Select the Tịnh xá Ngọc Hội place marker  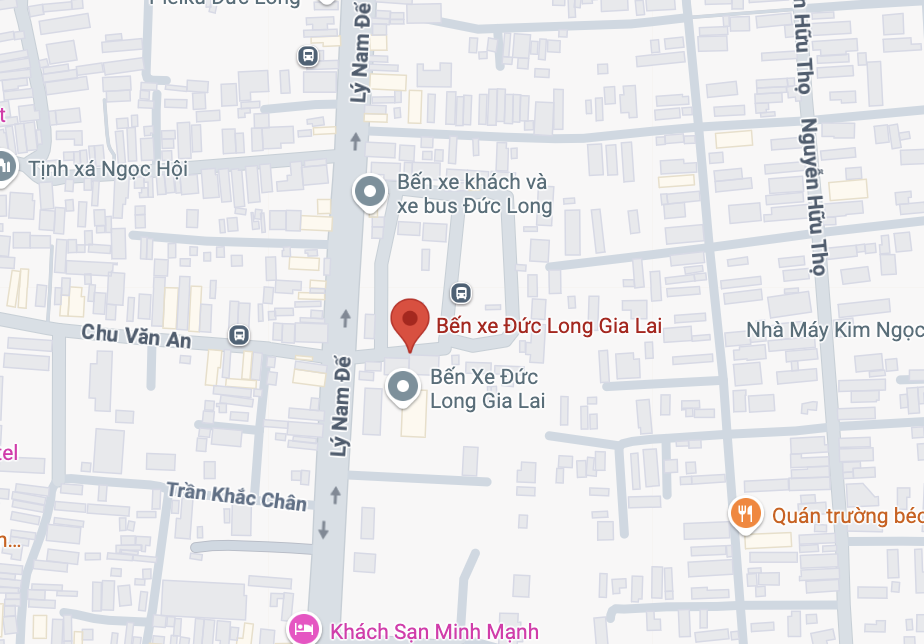click(x=4, y=167)
